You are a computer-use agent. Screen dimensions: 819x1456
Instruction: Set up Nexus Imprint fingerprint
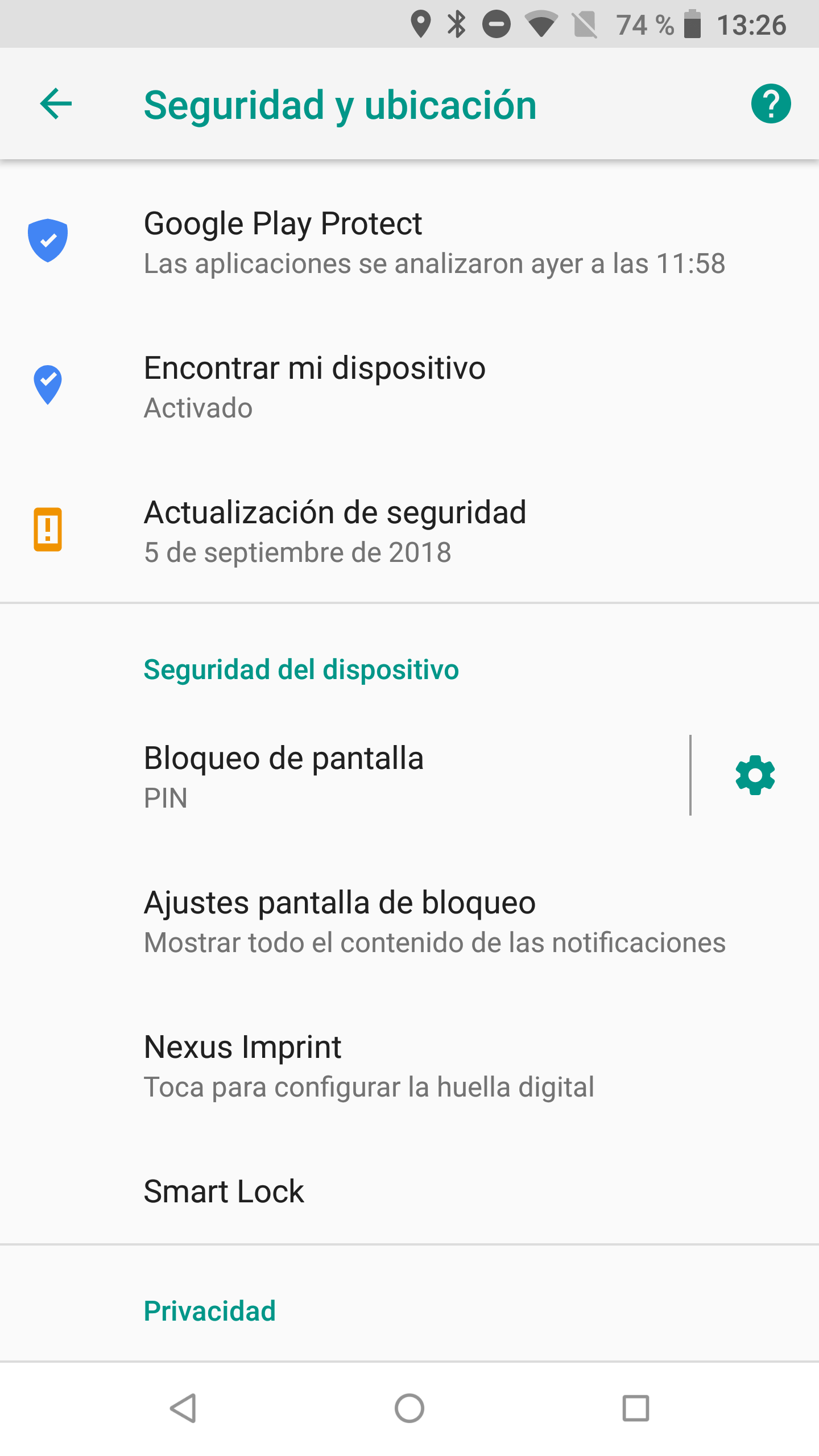point(409,1065)
